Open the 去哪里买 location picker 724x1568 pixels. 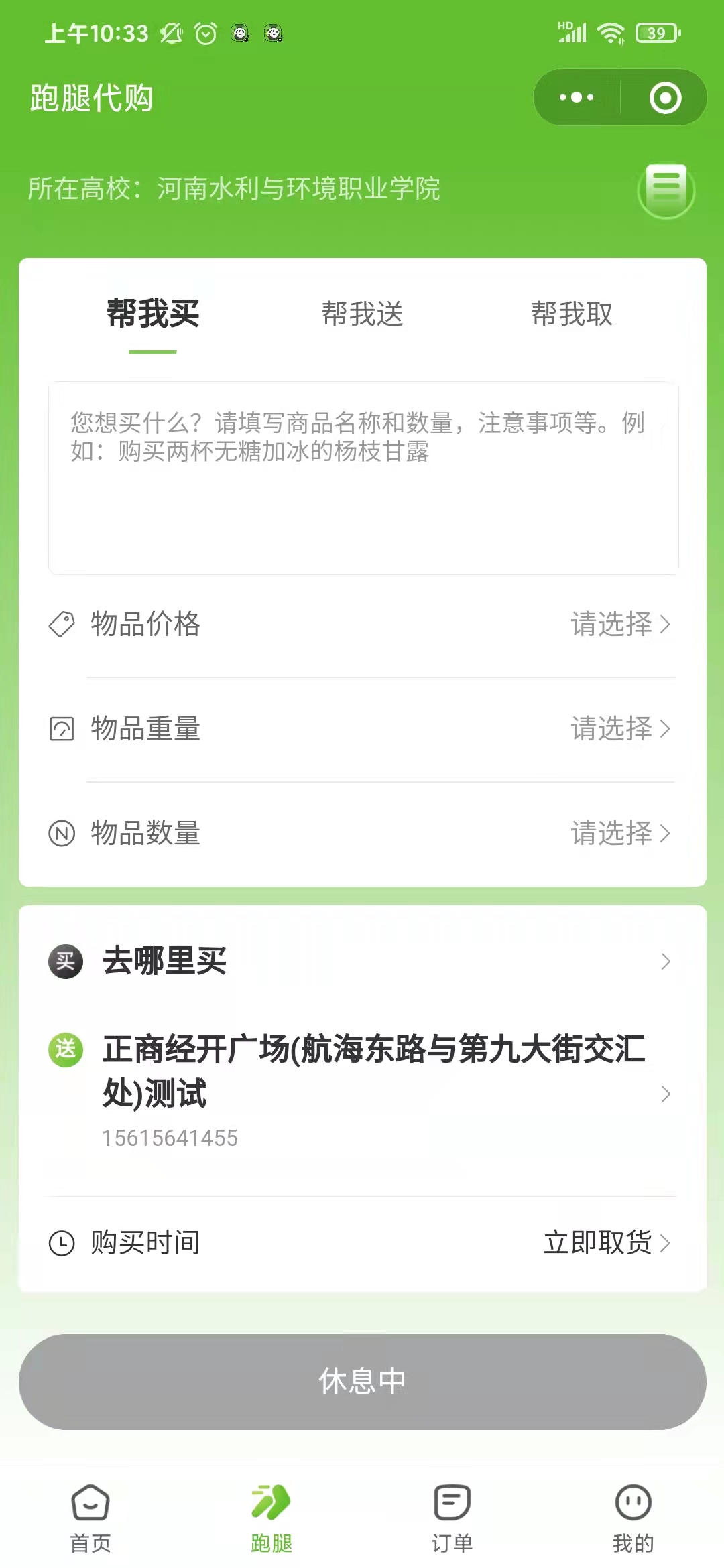tap(362, 961)
